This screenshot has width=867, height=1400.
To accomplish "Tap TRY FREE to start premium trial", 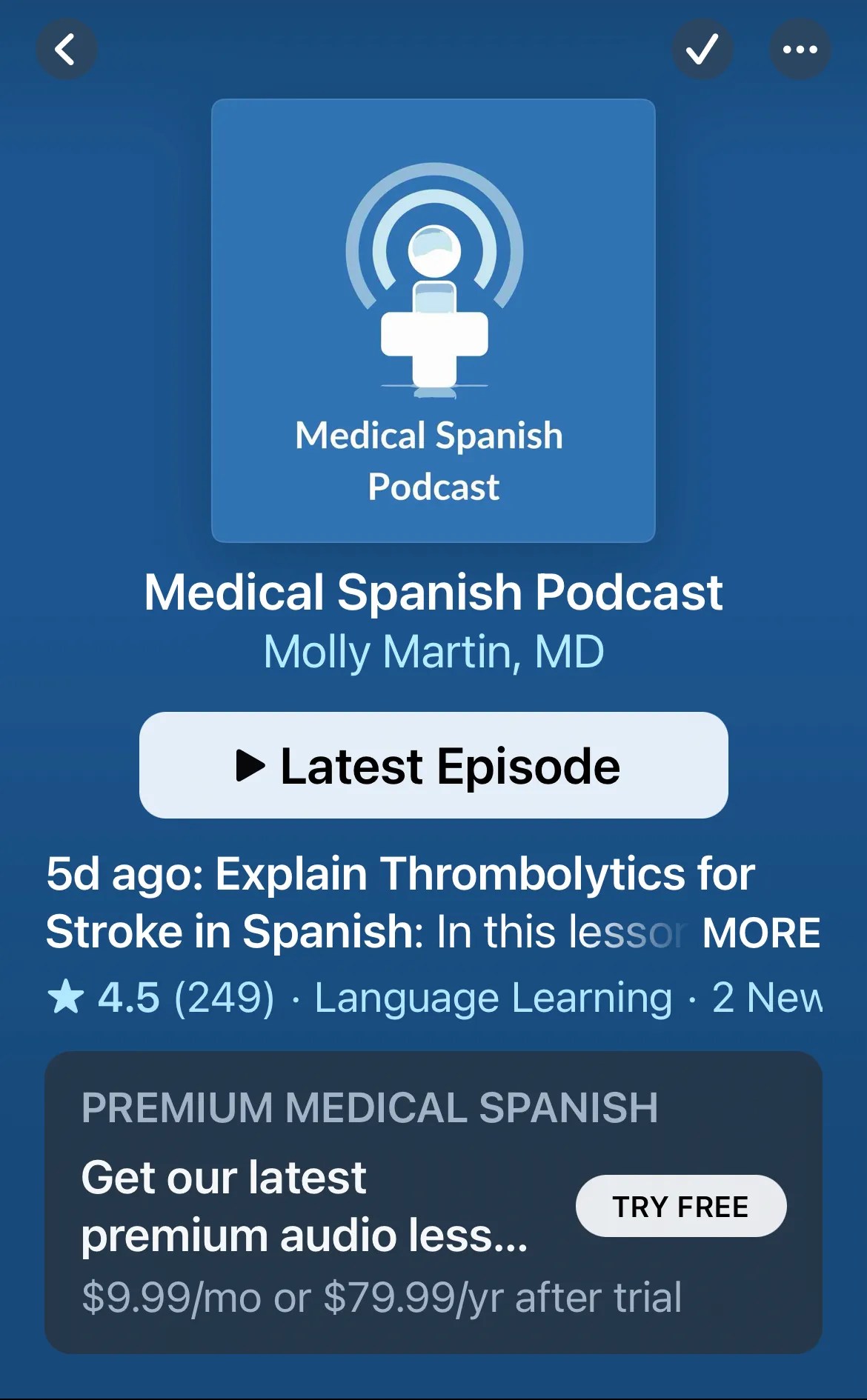I will click(x=681, y=1205).
